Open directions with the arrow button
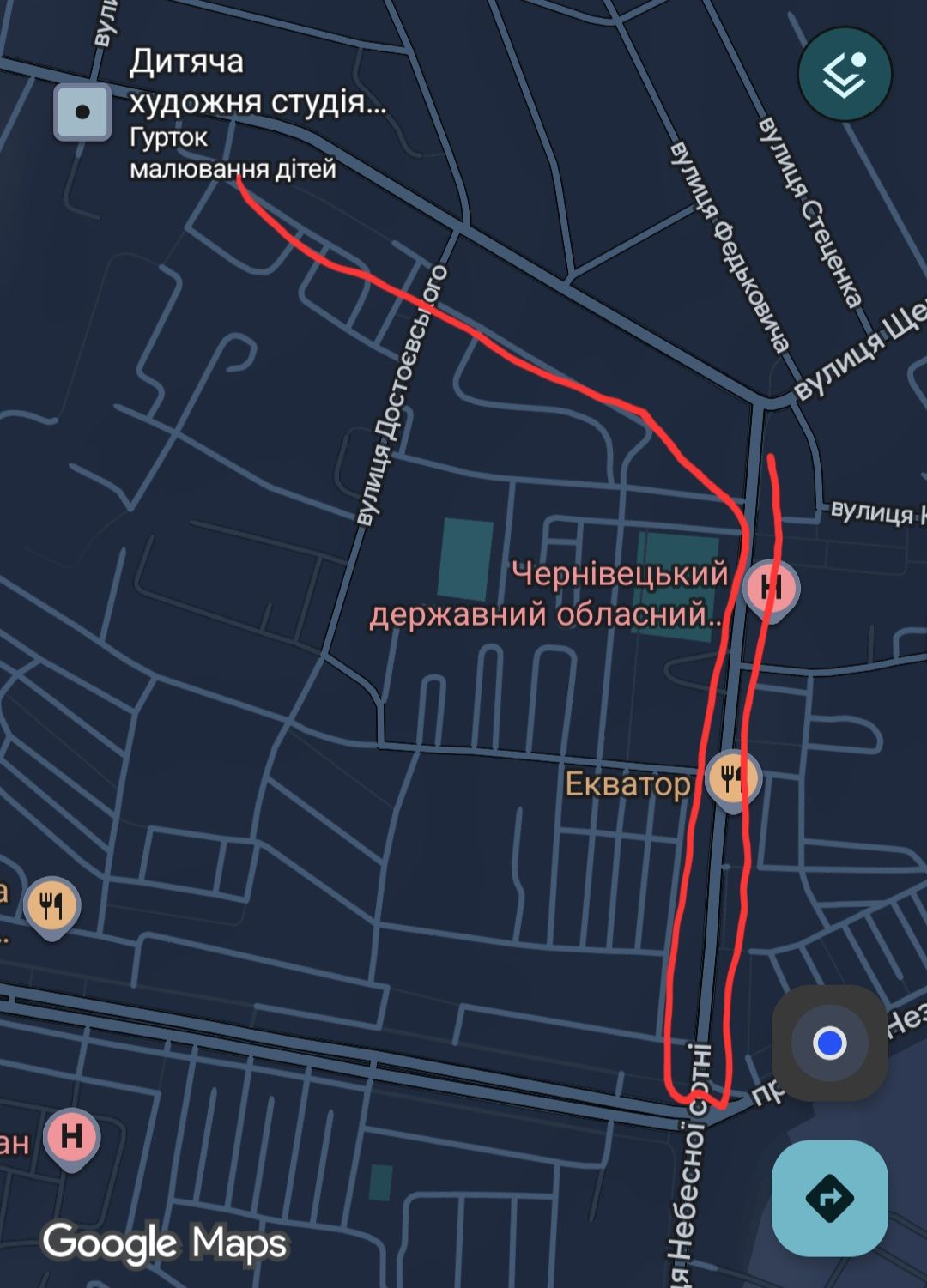This screenshot has height=1288, width=927. (x=829, y=1197)
